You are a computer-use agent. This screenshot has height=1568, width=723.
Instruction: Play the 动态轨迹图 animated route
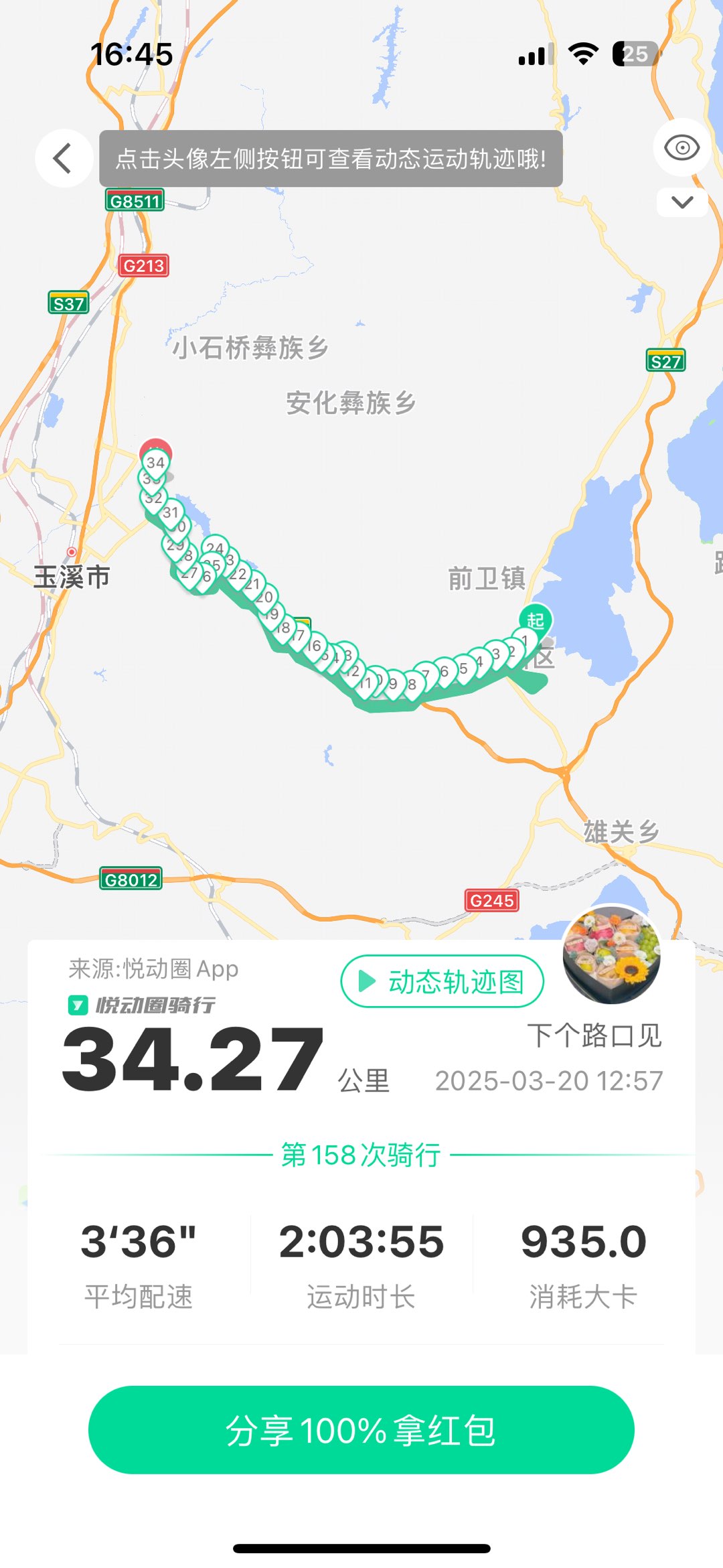coord(442,981)
